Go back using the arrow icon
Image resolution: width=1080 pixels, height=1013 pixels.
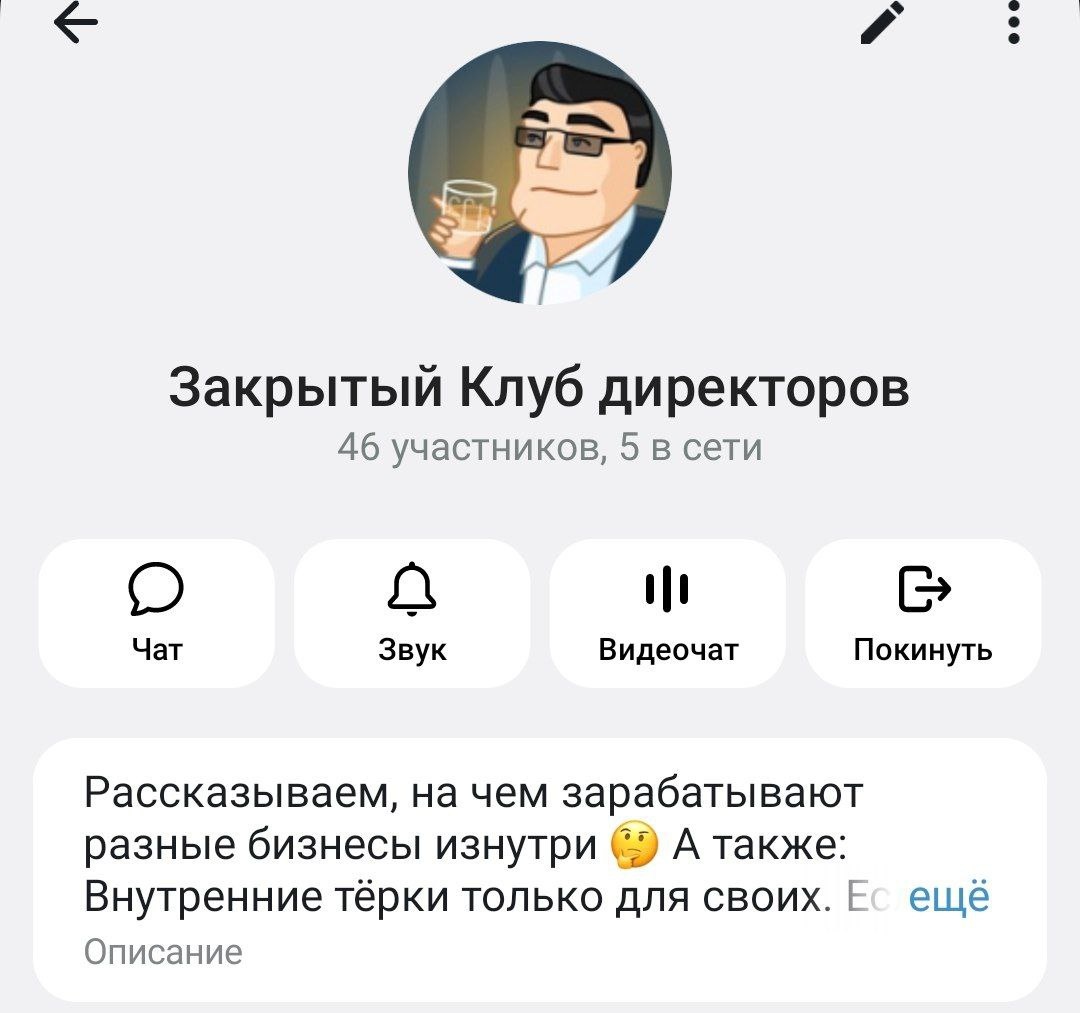[76, 23]
